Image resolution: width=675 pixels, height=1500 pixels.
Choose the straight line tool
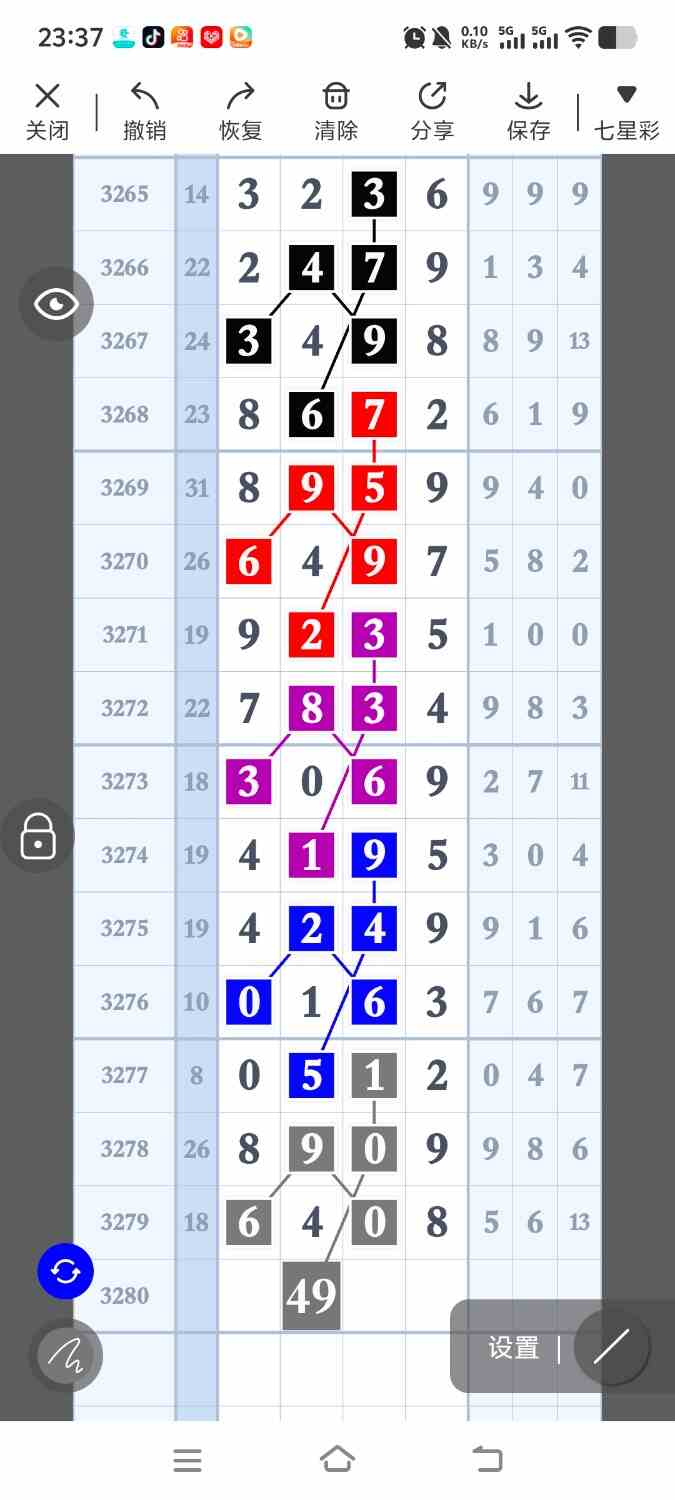[611, 1348]
